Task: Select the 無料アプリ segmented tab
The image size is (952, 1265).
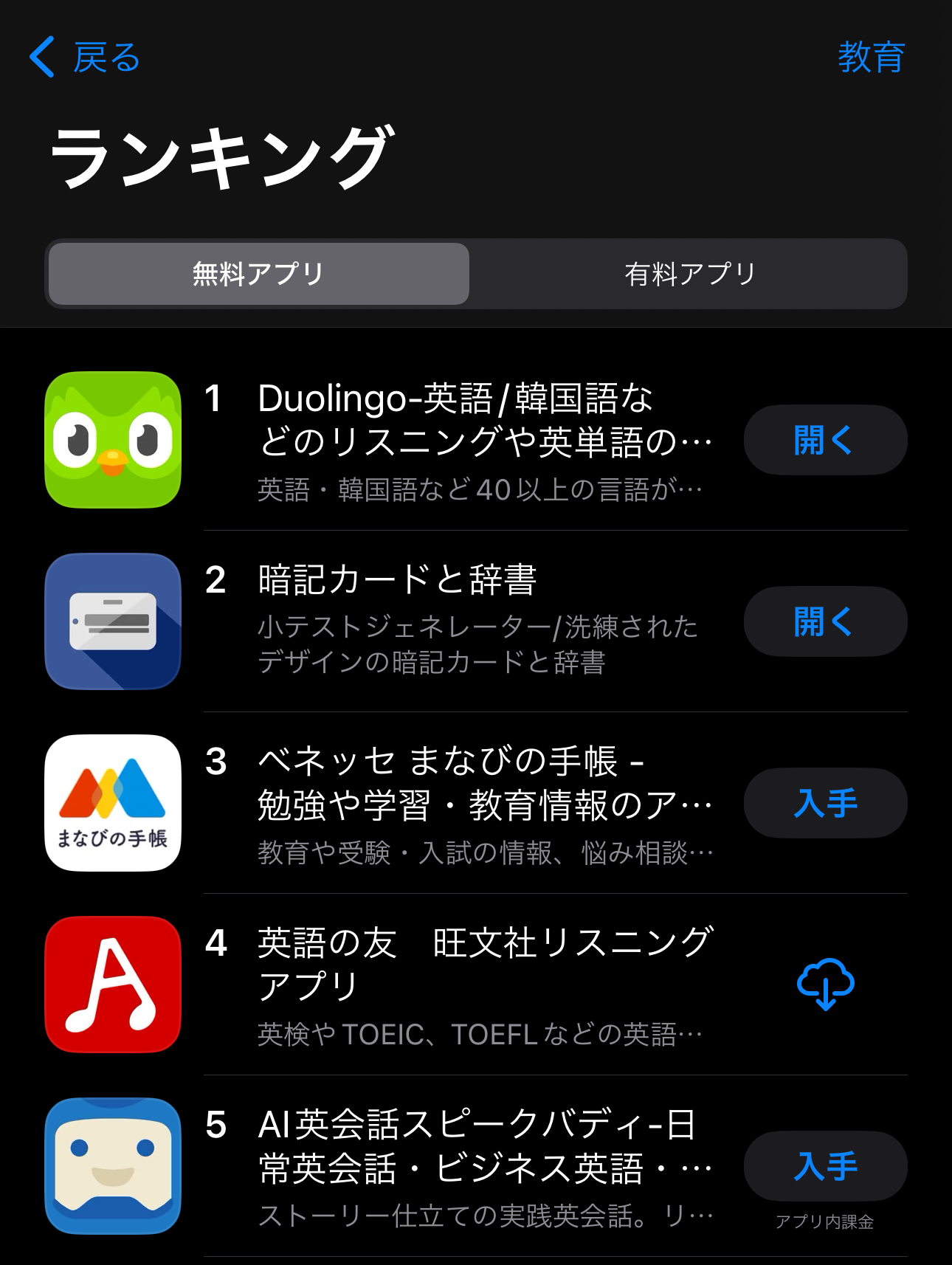Action: [x=258, y=274]
